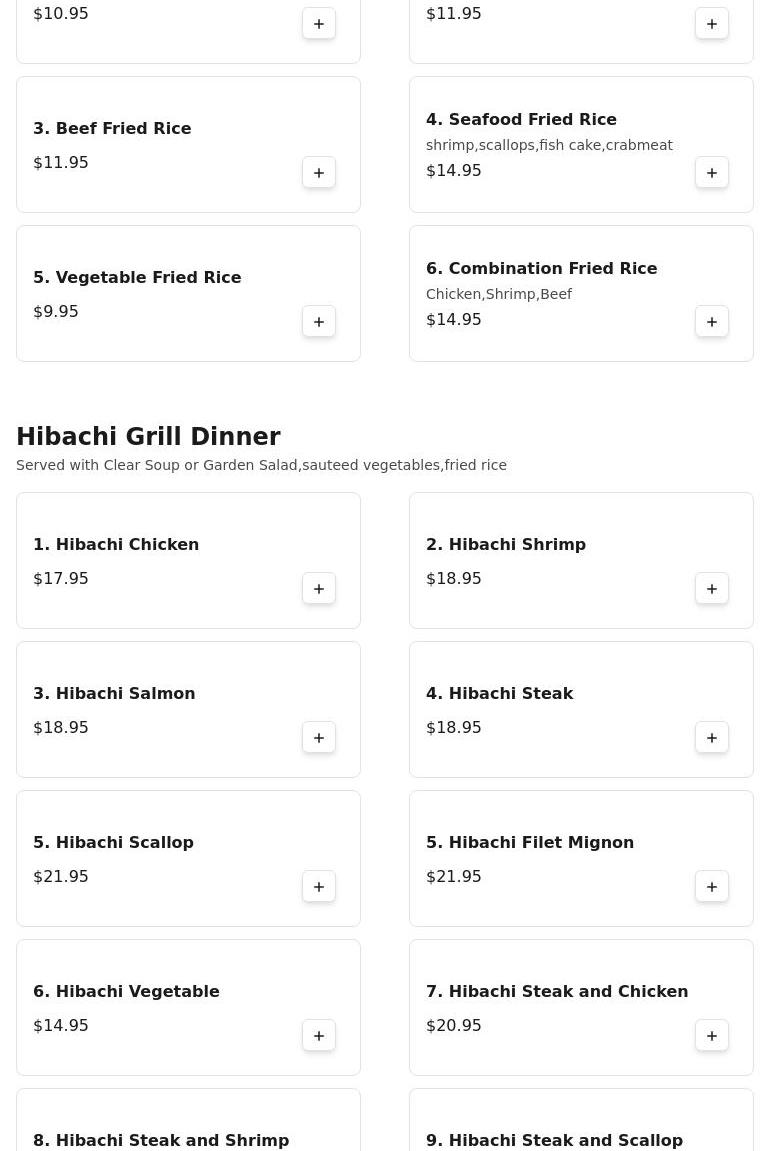Add Hibachi Steak to the cart
Viewport: 770px width, 1151px height.
(x=712, y=738)
